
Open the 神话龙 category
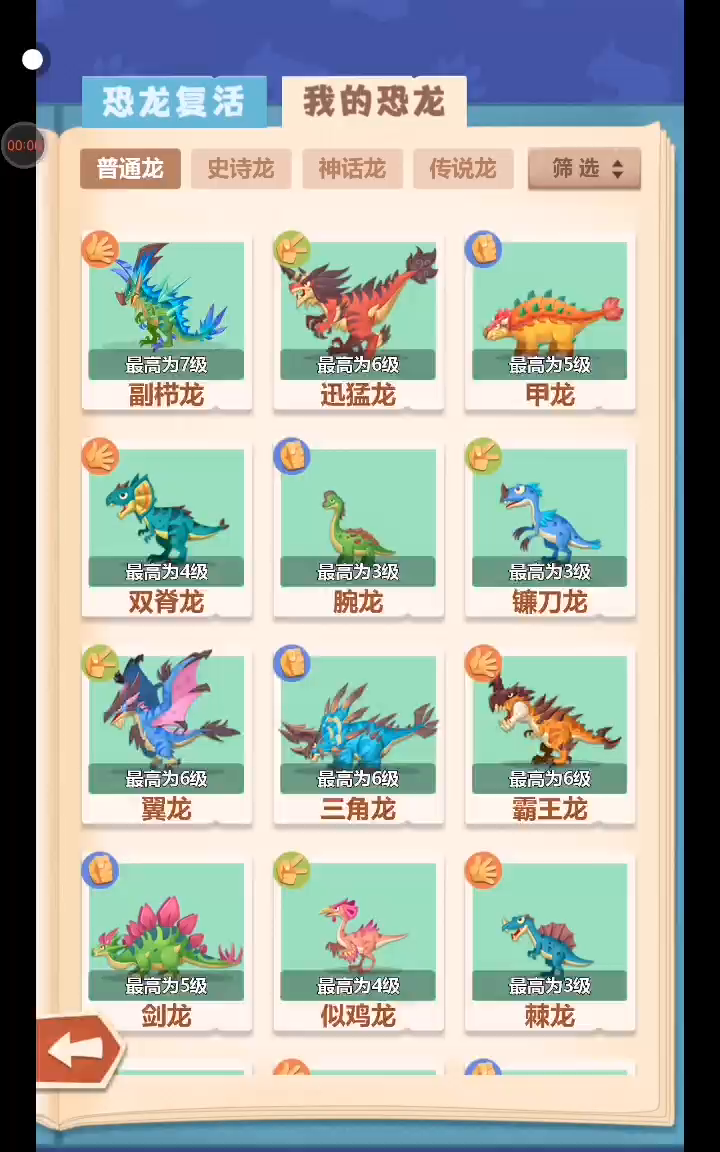pos(352,169)
